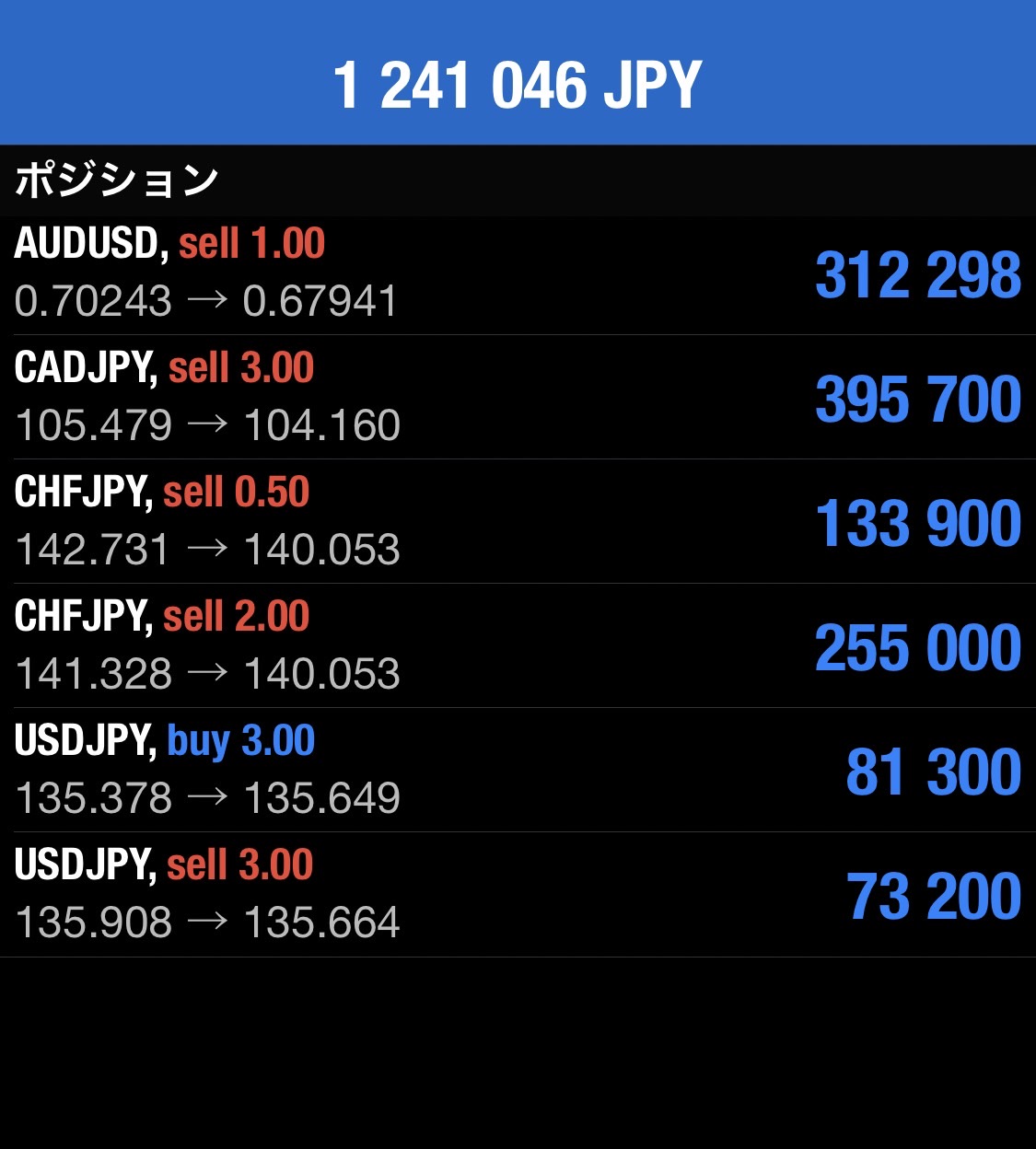1036x1149 pixels.
Task: Expand the CHFJPY sell 0.50 position
Action: click(x=518, y=522)
